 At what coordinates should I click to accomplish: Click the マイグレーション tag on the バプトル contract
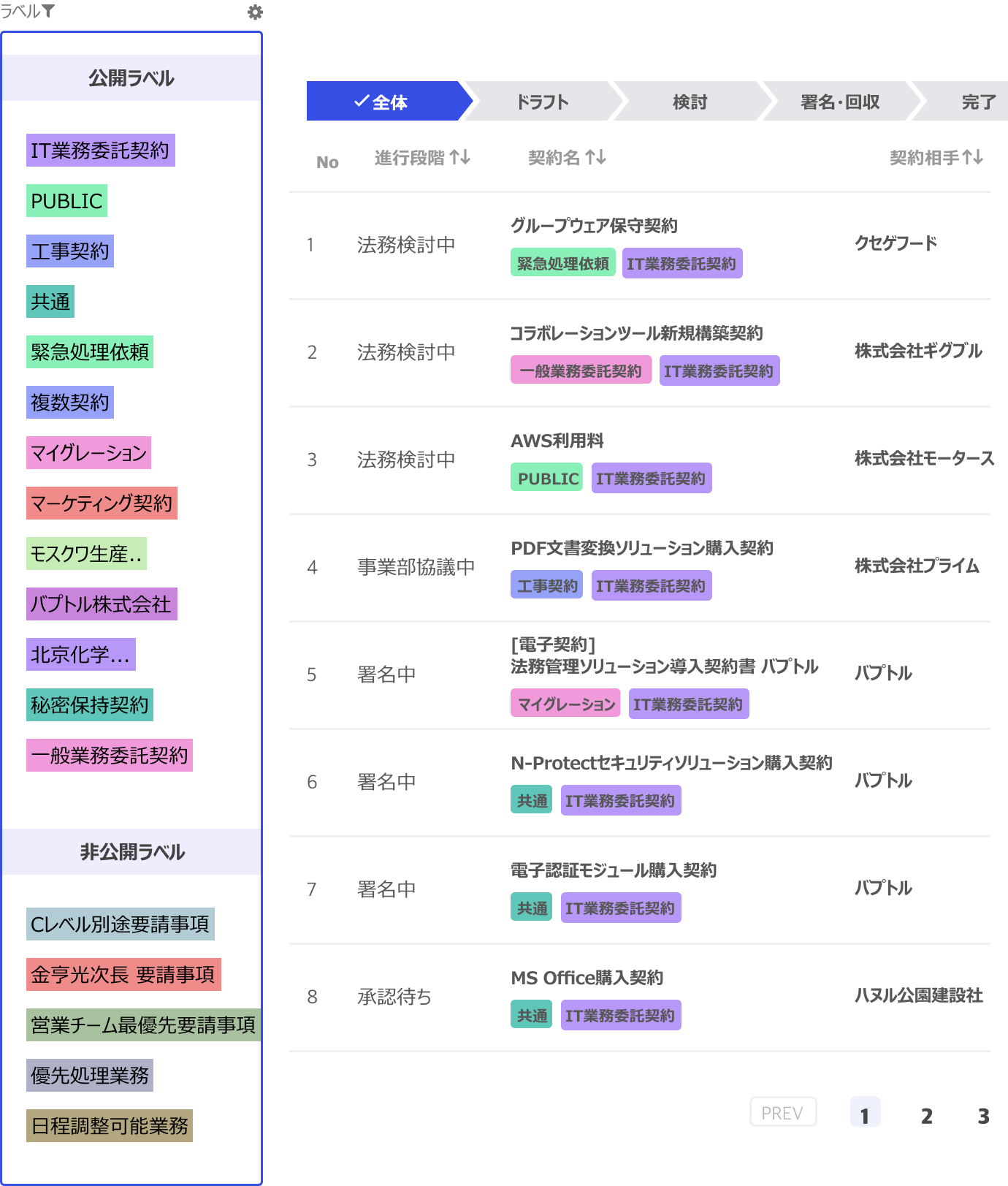coord(565,703)
